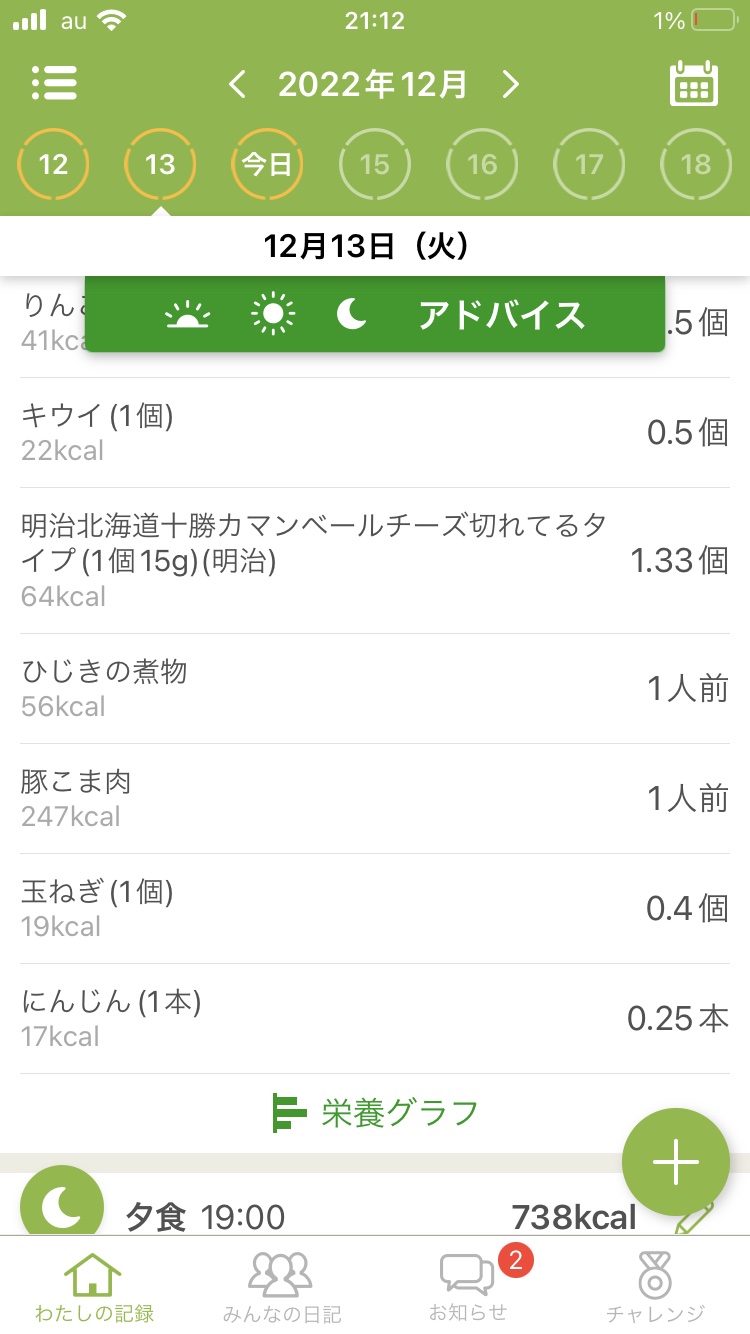
Task: Jump to dinner via moon icon
Action: tap(351, 316)
